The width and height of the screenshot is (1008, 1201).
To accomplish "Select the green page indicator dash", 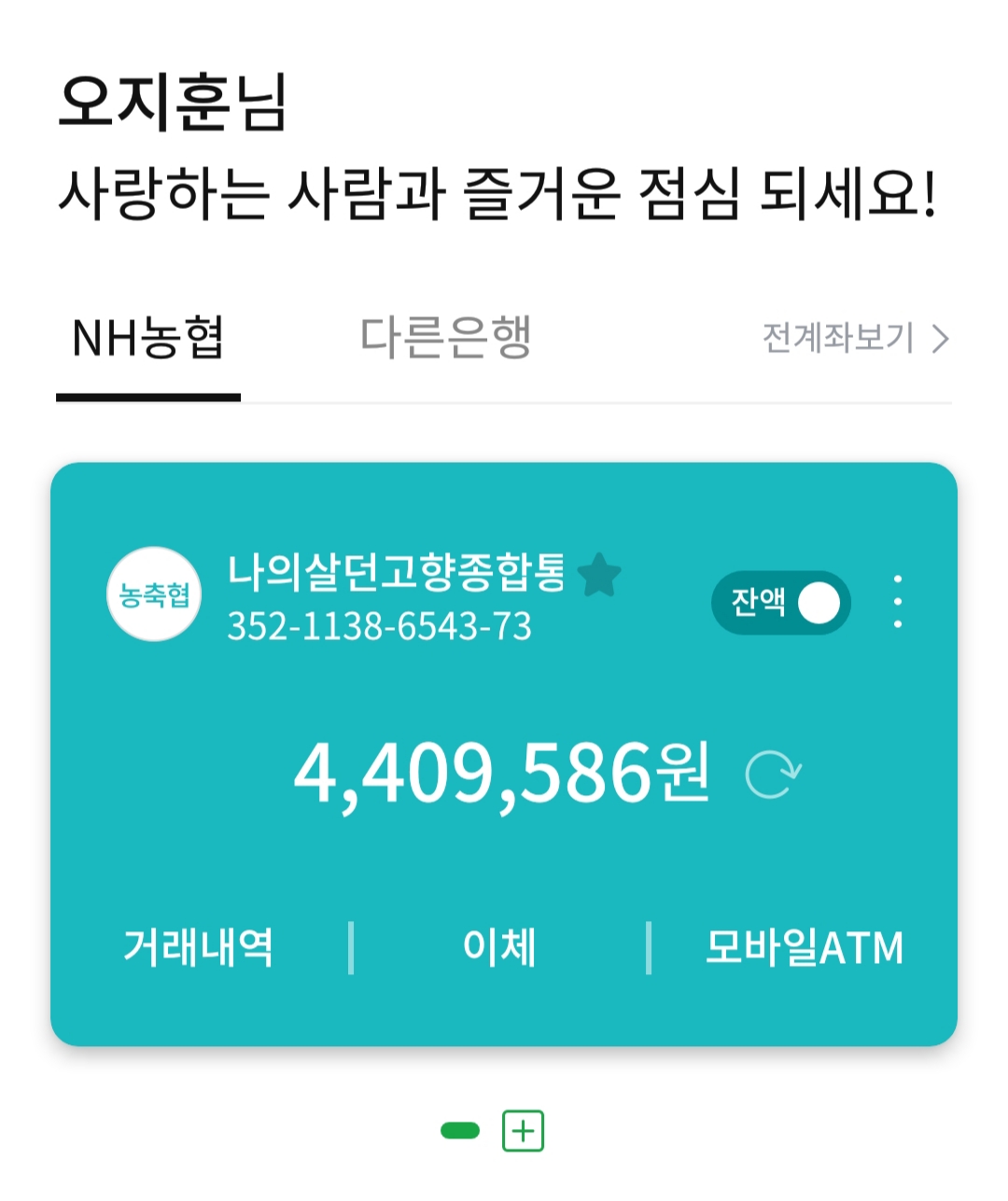I will point(459,1128).
